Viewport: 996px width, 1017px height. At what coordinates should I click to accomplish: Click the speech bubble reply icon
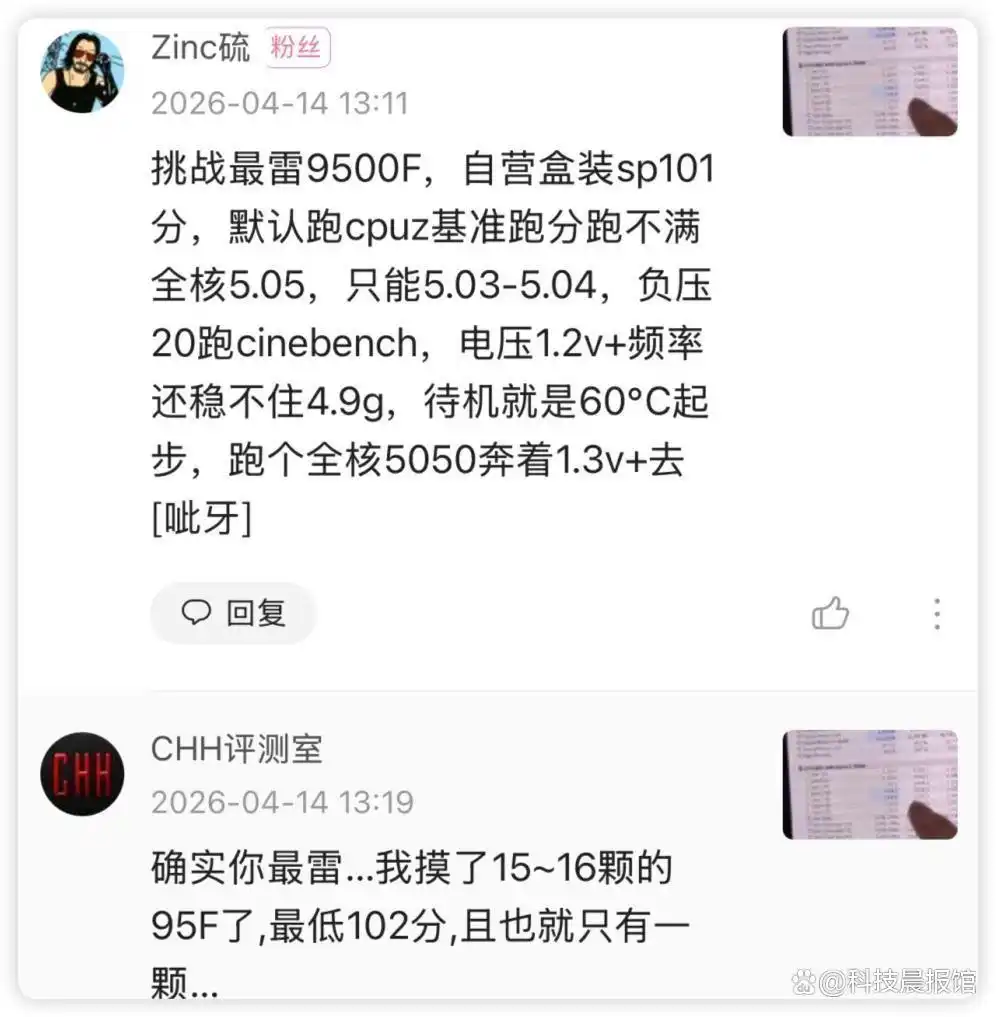pyautogui.click(x=196, y=614)
